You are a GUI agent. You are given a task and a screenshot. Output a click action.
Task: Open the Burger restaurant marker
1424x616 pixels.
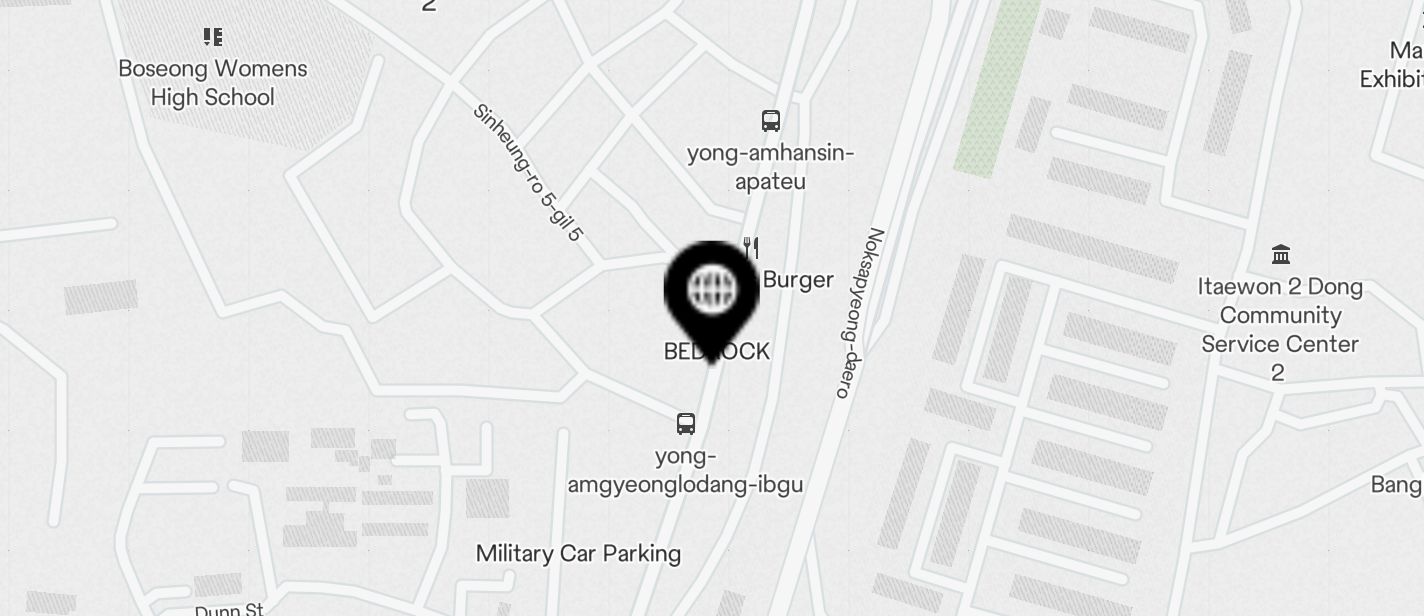tap(753, 248)
